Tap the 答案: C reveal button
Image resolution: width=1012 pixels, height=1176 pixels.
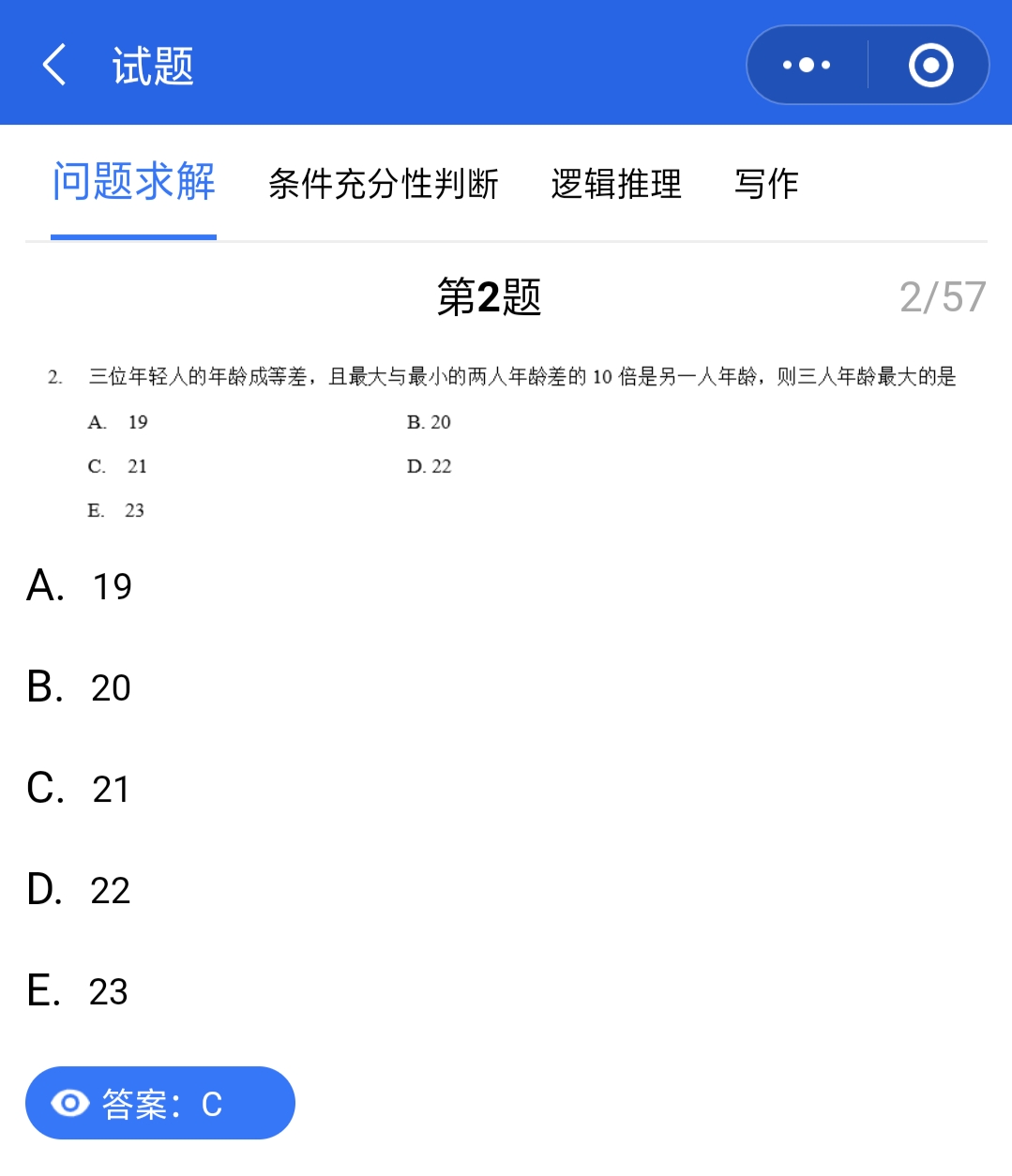tap(159, 1104)
